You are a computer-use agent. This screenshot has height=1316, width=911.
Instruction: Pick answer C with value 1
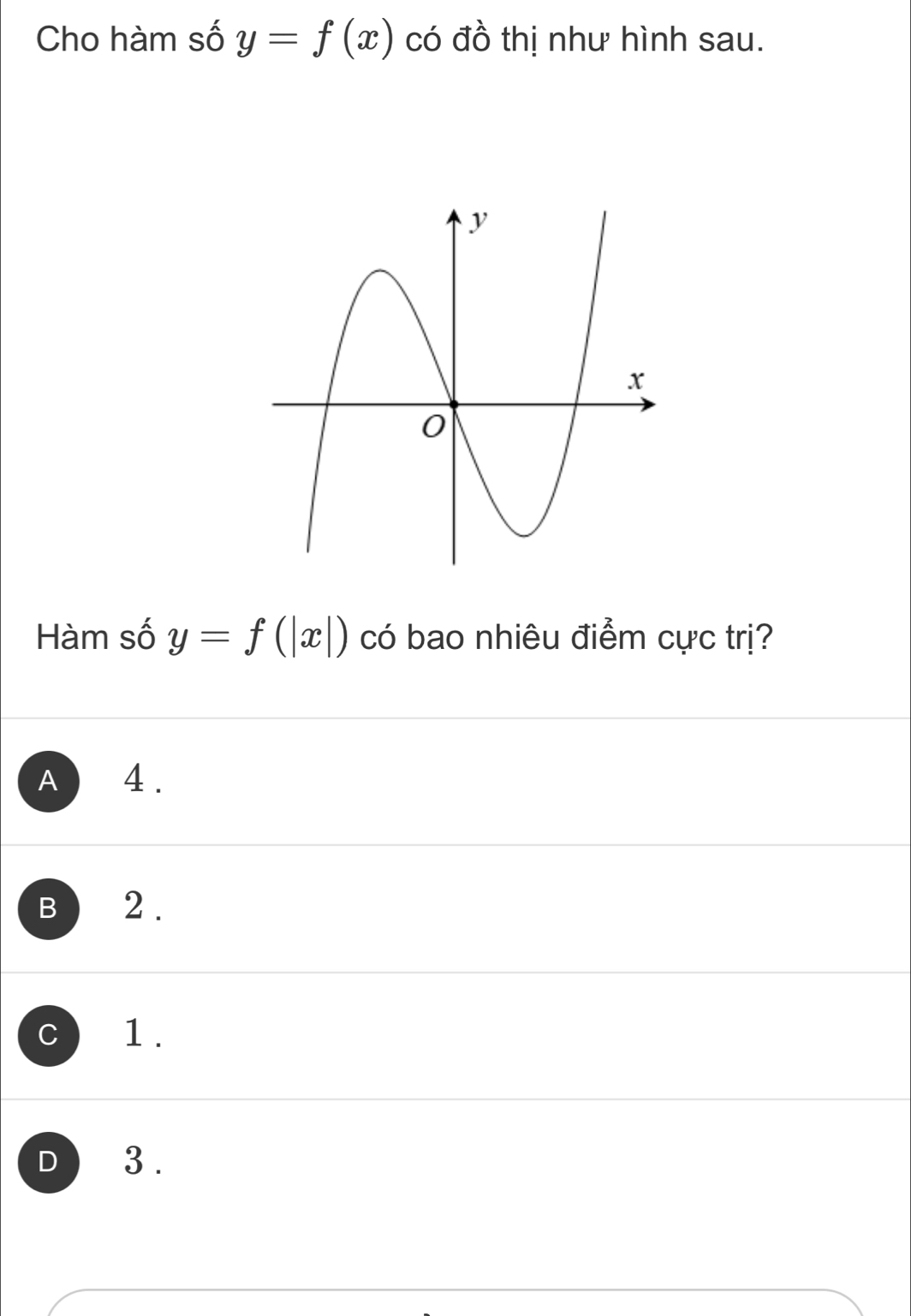49,1035
